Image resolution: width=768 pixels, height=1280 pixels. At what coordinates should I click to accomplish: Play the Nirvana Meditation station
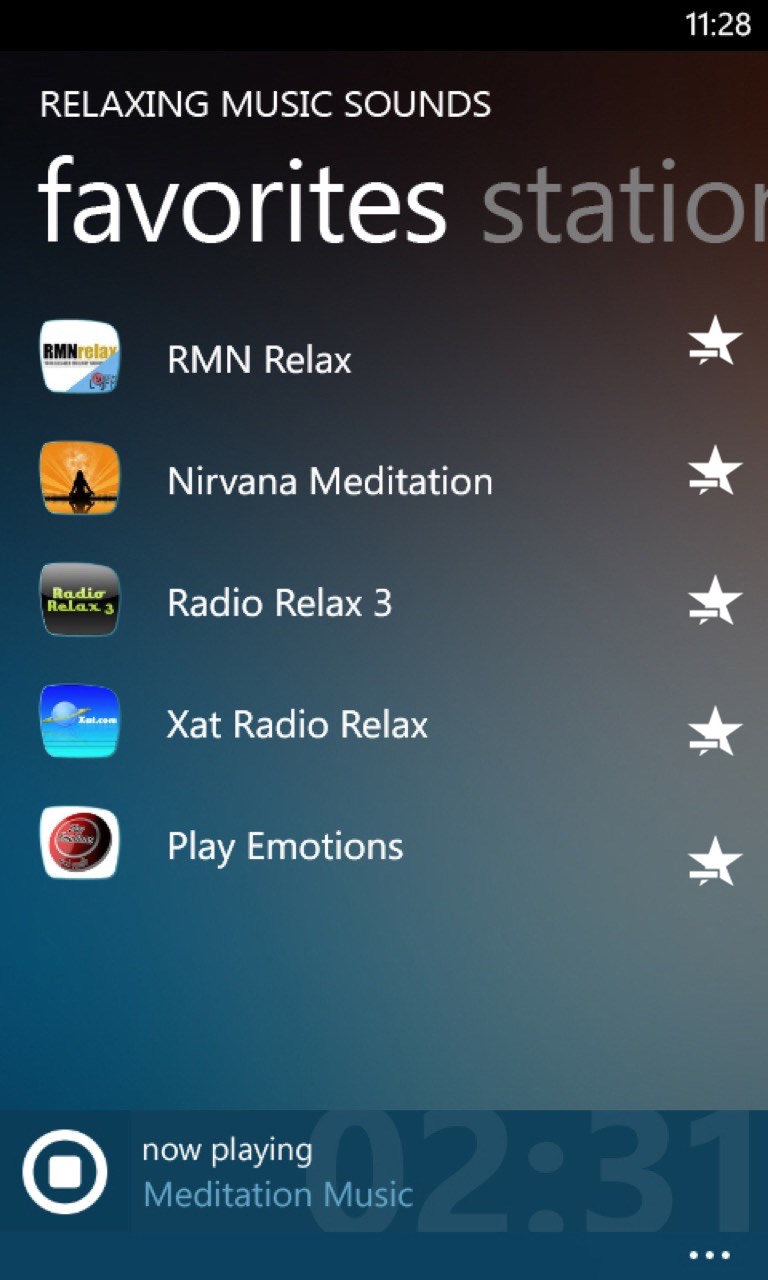tap(329, 481)
